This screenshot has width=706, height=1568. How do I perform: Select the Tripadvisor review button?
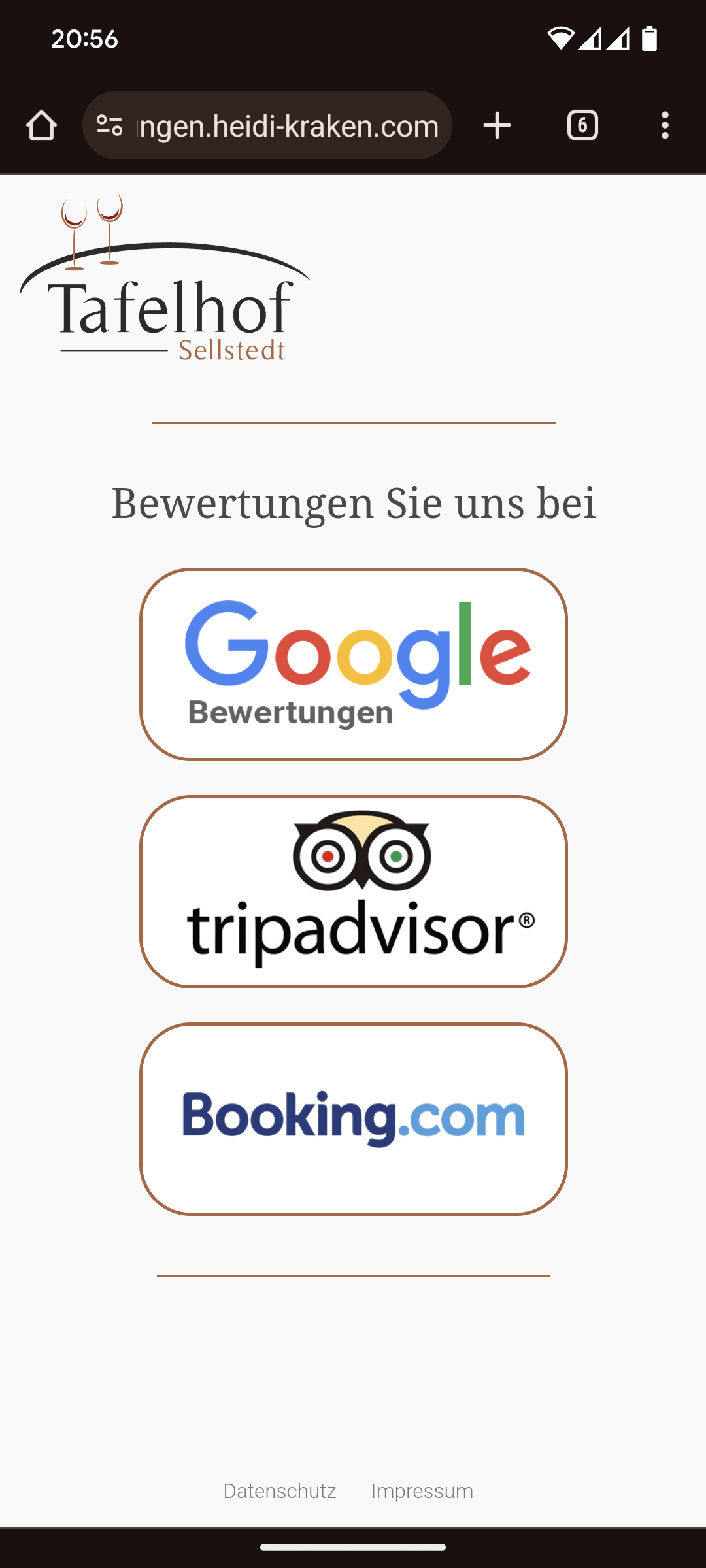click(353, 891)
